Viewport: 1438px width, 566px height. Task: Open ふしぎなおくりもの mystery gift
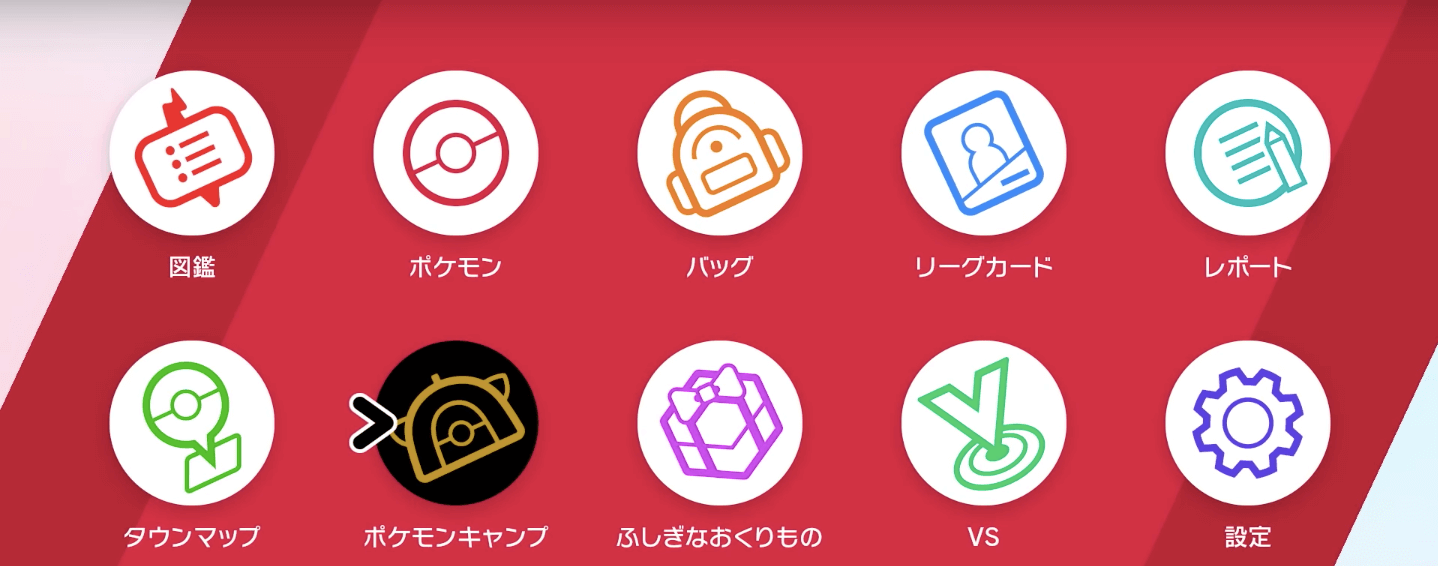pyautogui.click(x=720, y=423)
